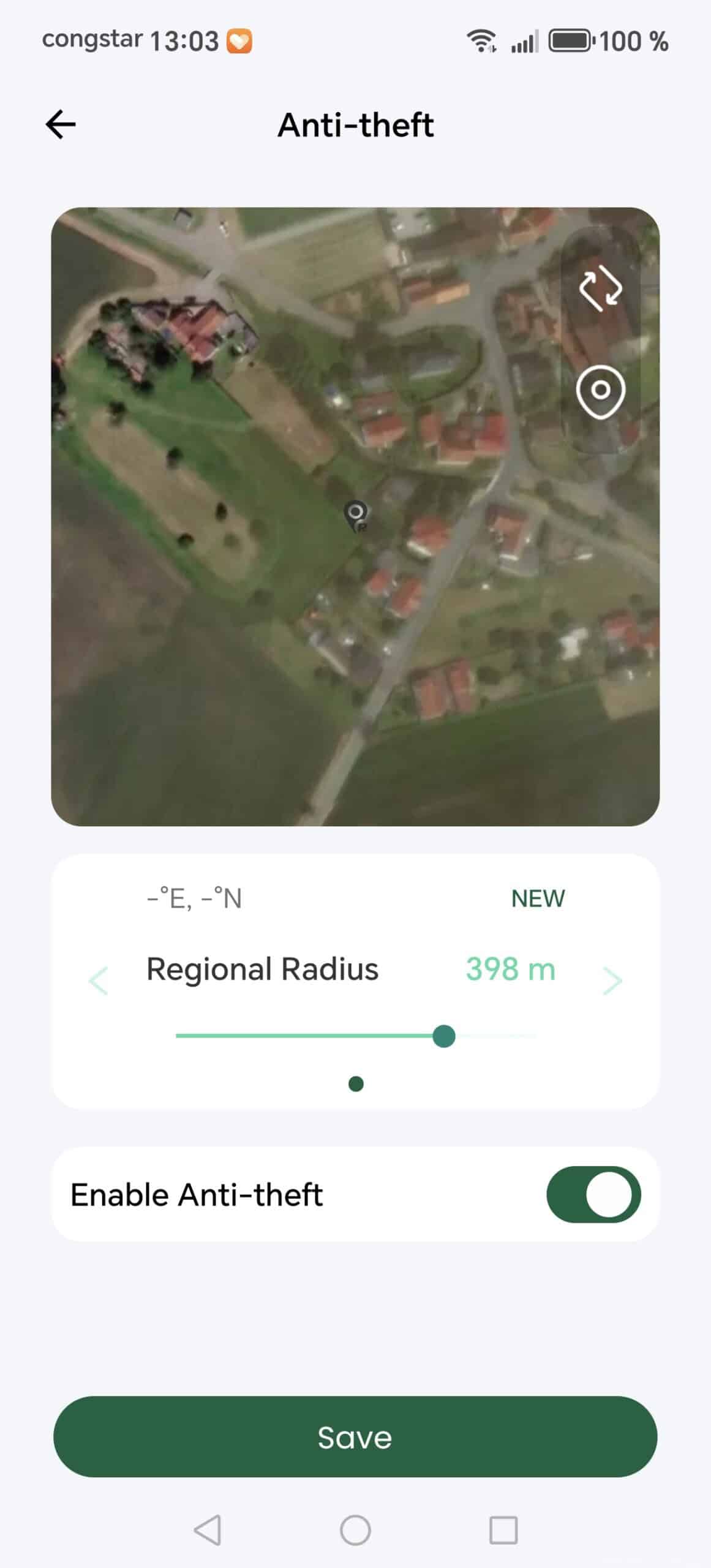Switch map view with the rotate arrows icon
Viewport: 711px width, 1568px height.
pyautogui.click(x=600, y=288)
